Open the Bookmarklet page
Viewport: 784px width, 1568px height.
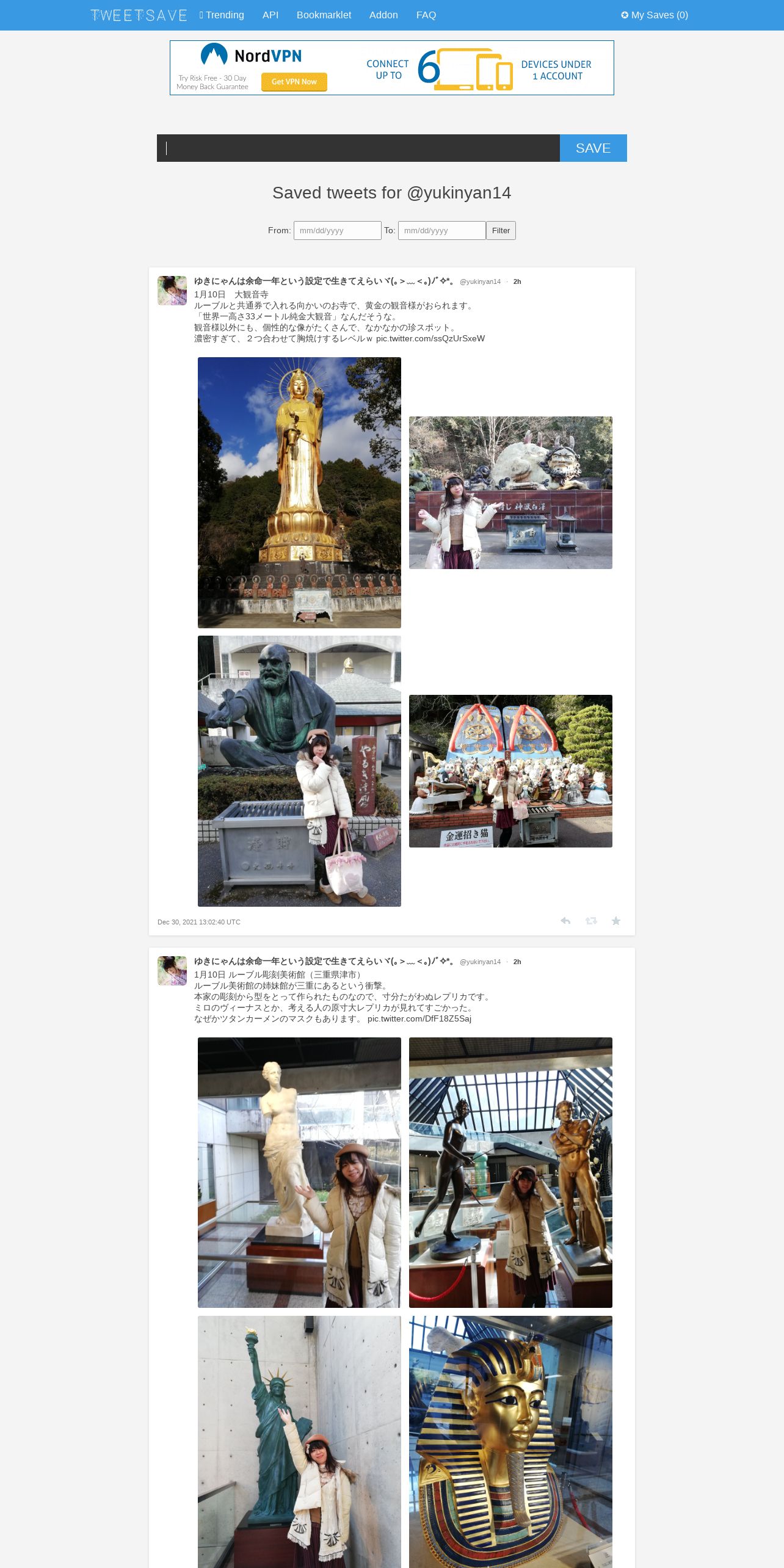tap(324, 15)
